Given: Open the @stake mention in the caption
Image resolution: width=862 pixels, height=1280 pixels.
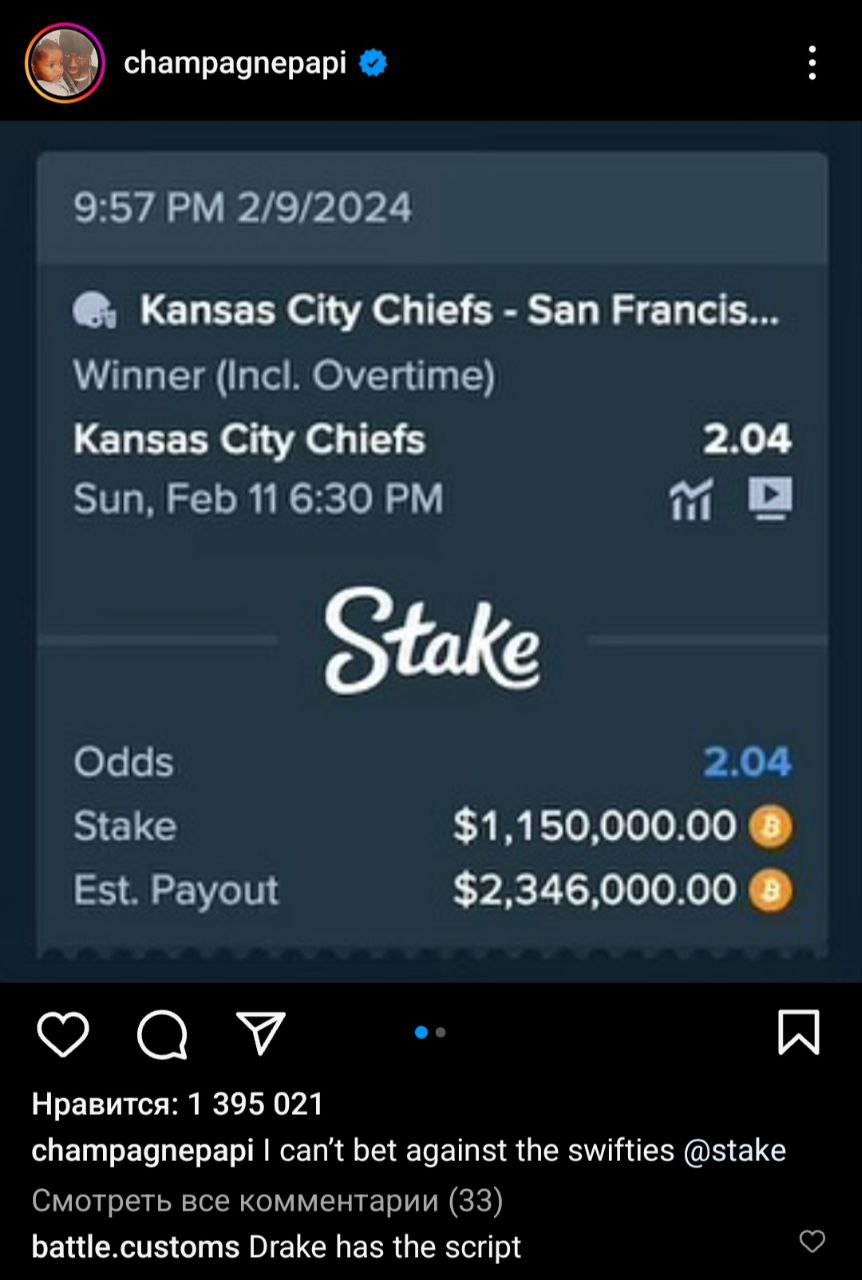Looking at the screenshot, I should point(735,1151).
